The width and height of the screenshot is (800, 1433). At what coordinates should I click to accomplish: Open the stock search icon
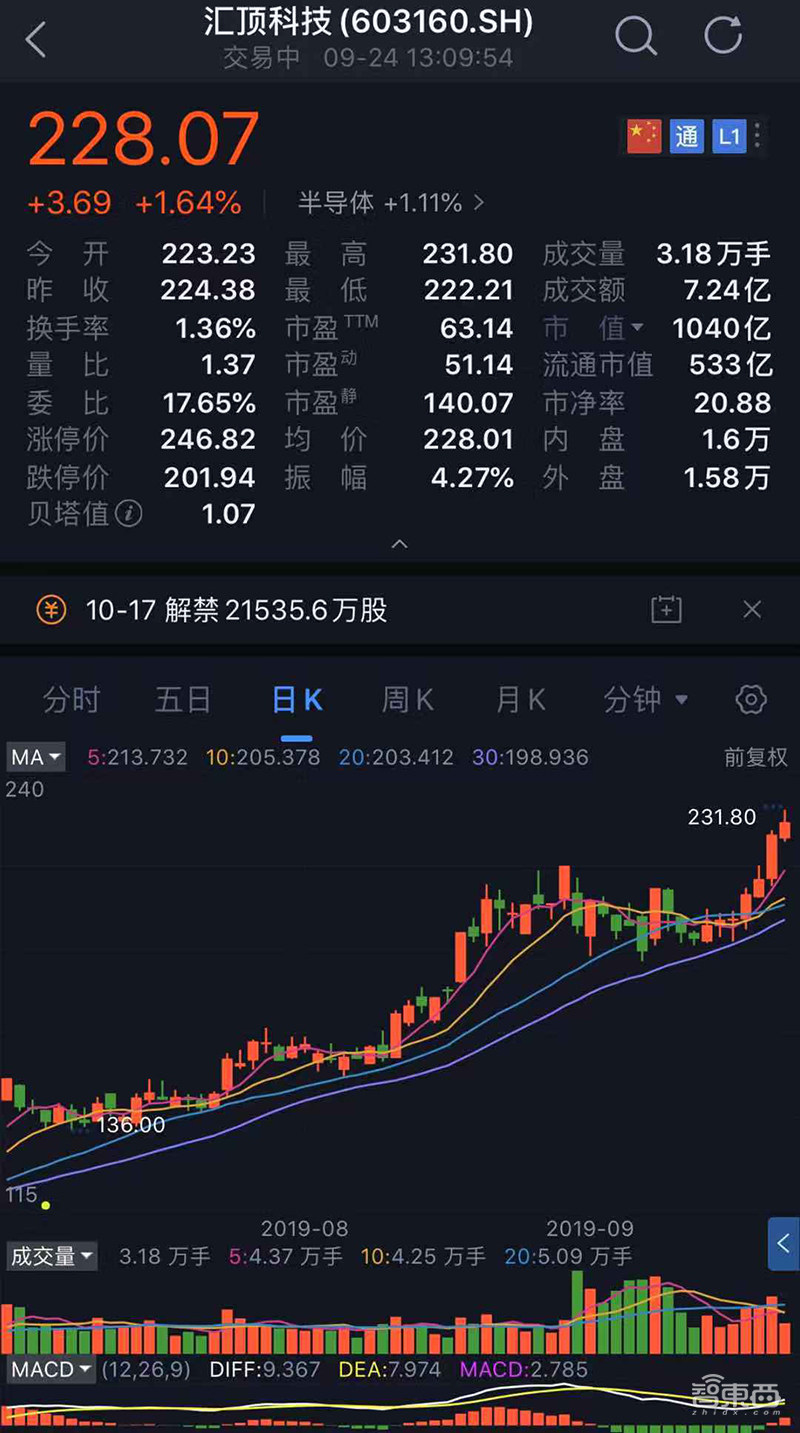(x=637, y=38)
